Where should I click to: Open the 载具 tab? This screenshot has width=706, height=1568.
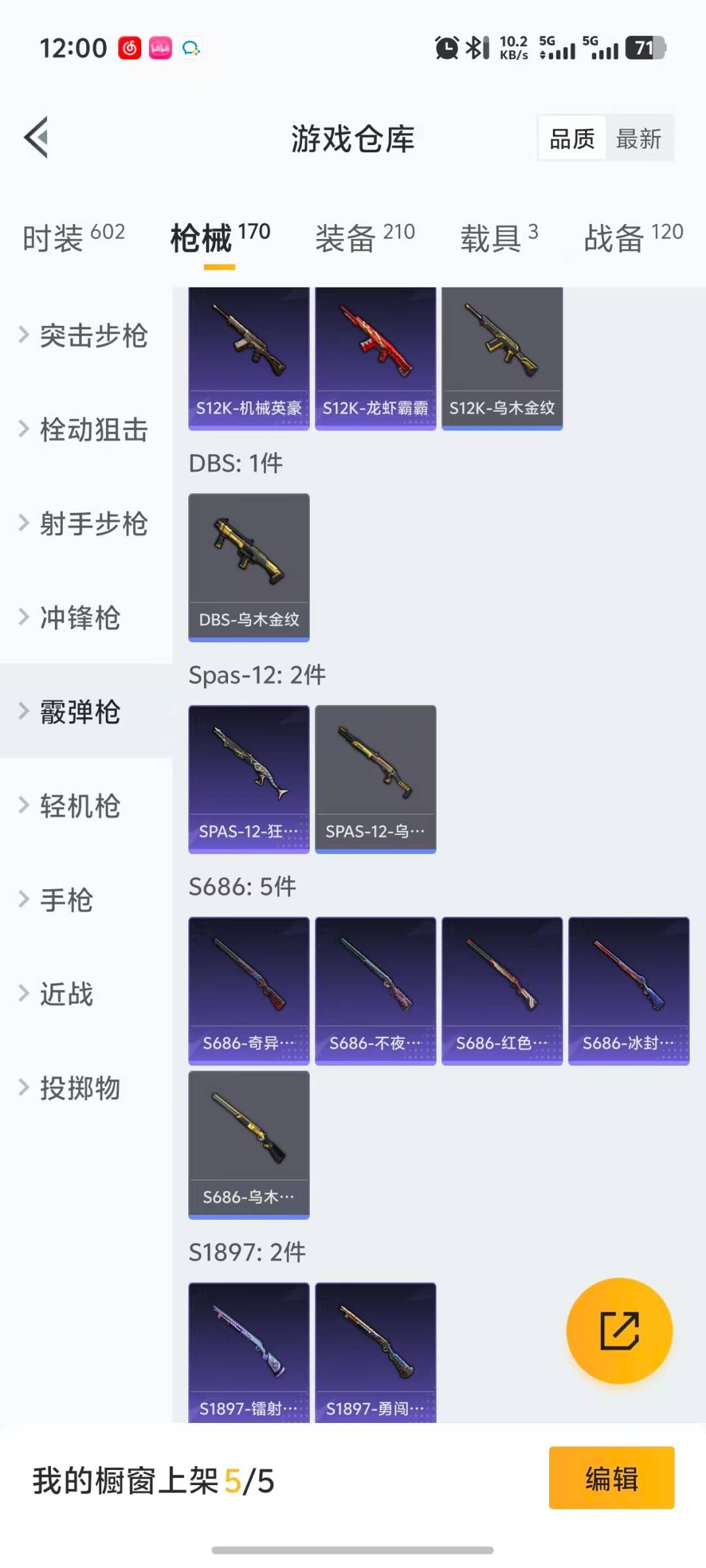pos(499,238)
